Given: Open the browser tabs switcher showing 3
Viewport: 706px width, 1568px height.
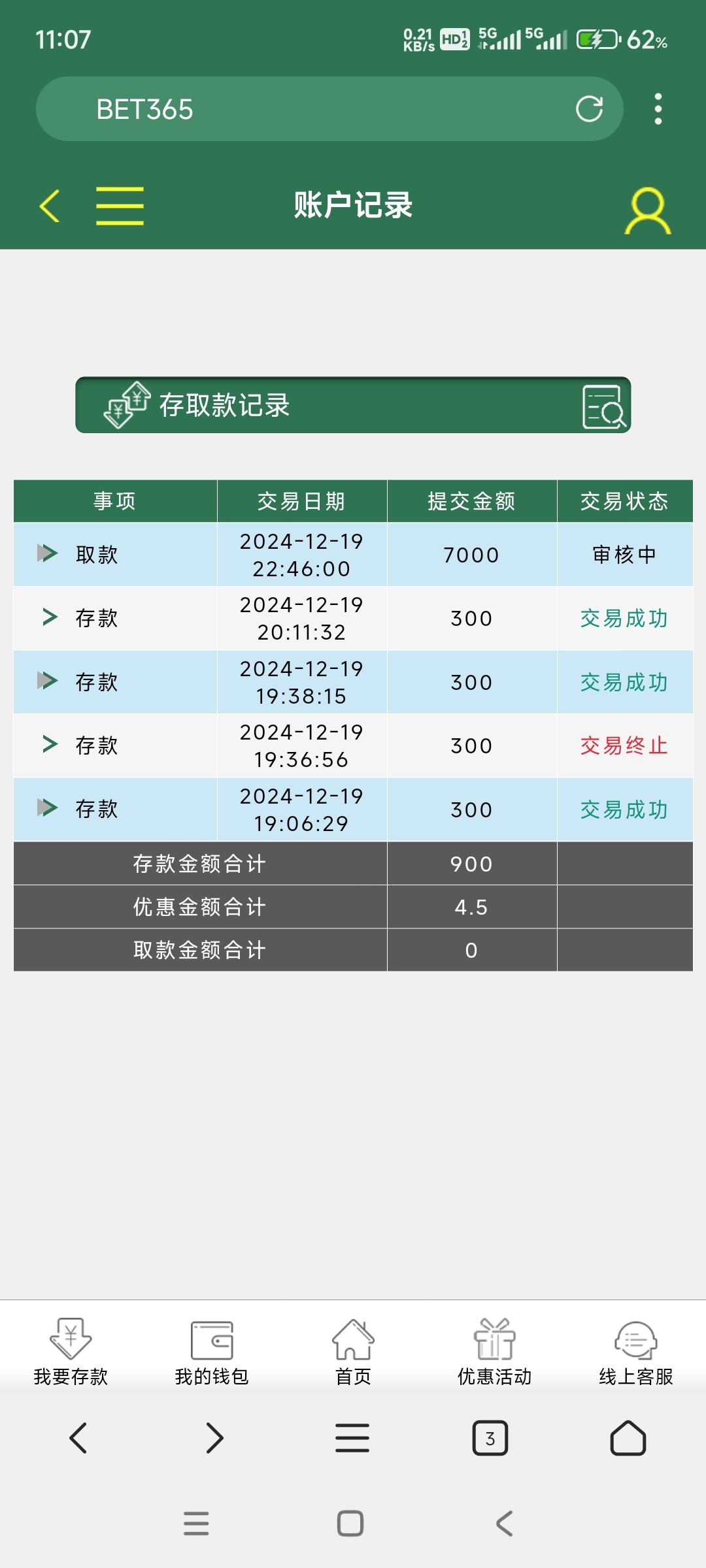Looking at the screenshot, I should (x=490, y=1438).
